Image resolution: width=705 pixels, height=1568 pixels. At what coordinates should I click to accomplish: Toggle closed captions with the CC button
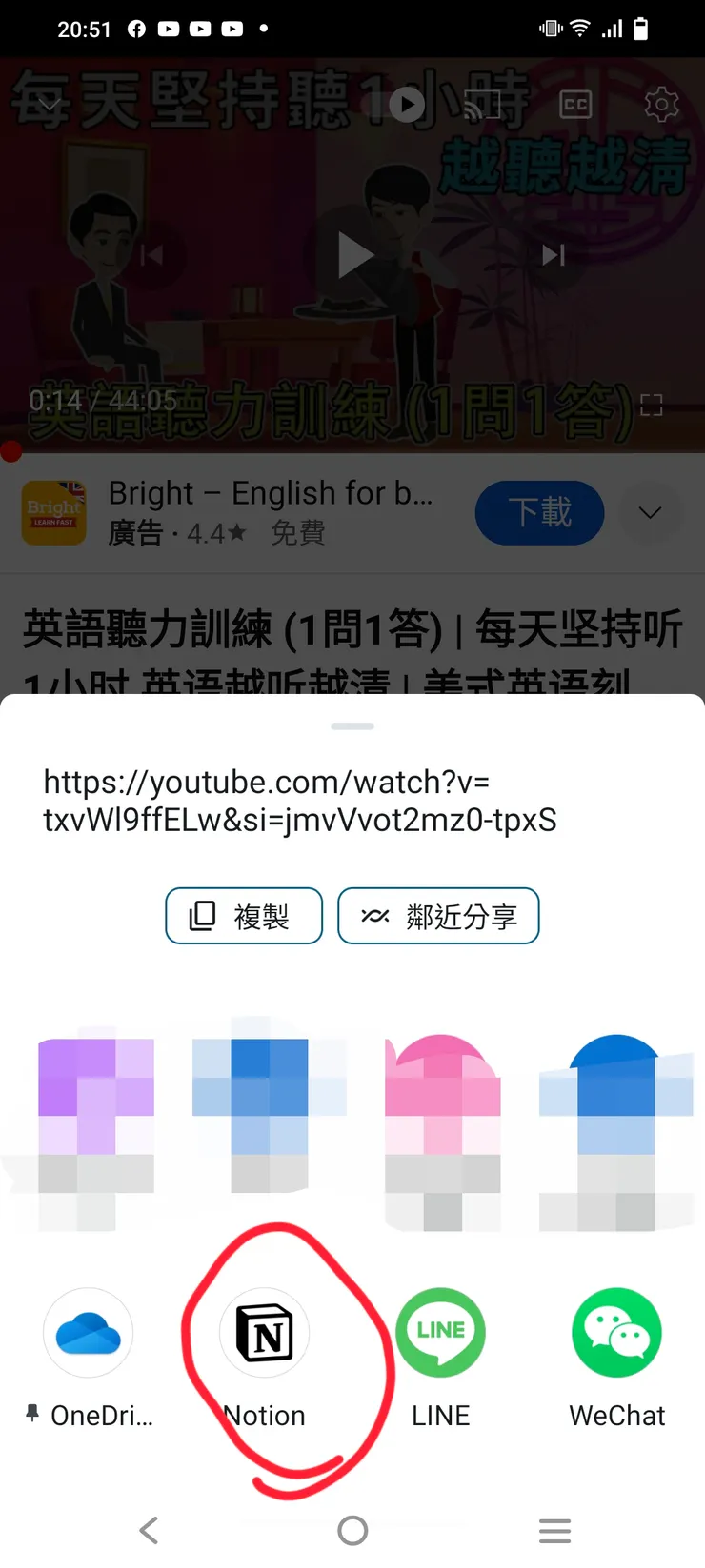tap(575, 105)
